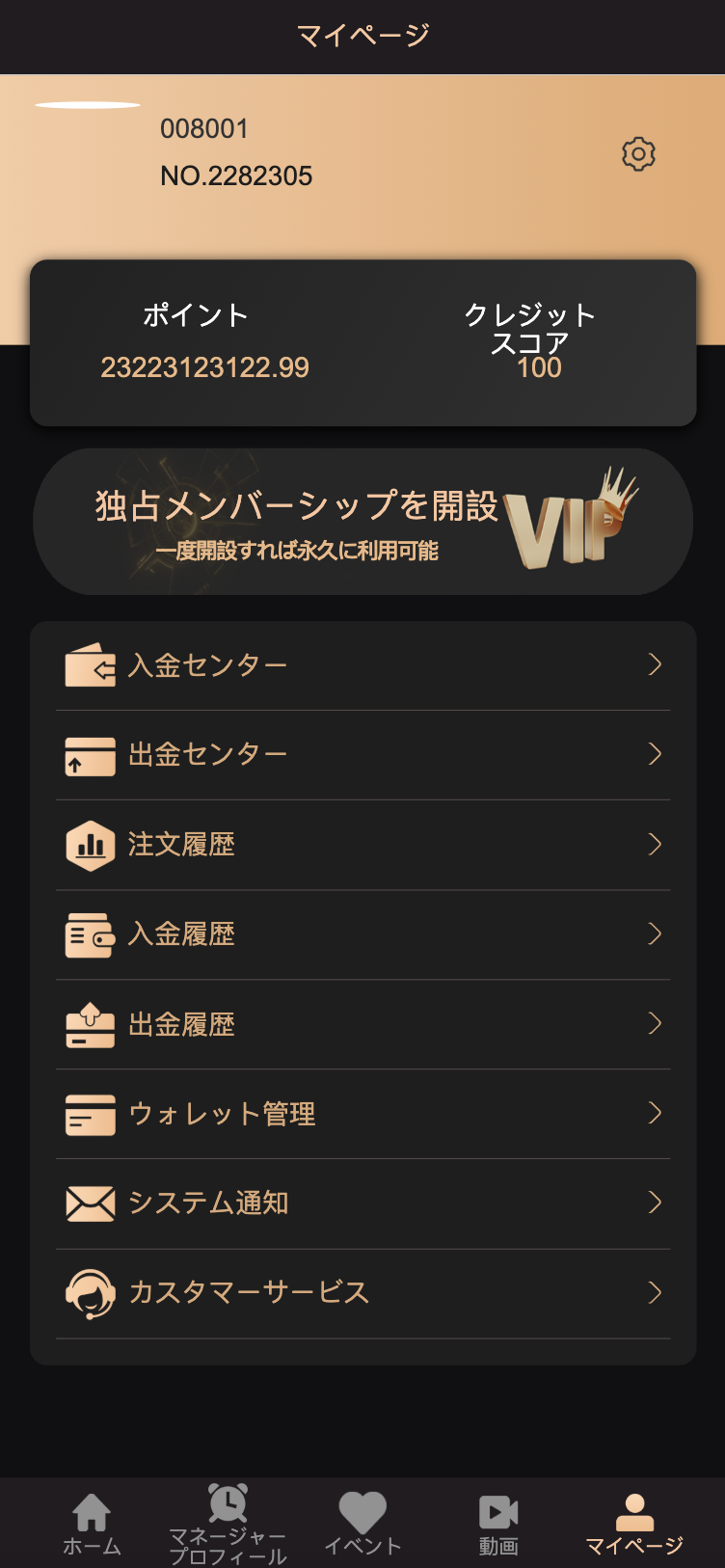Switch to the ホーム tab

point(92,1524)
